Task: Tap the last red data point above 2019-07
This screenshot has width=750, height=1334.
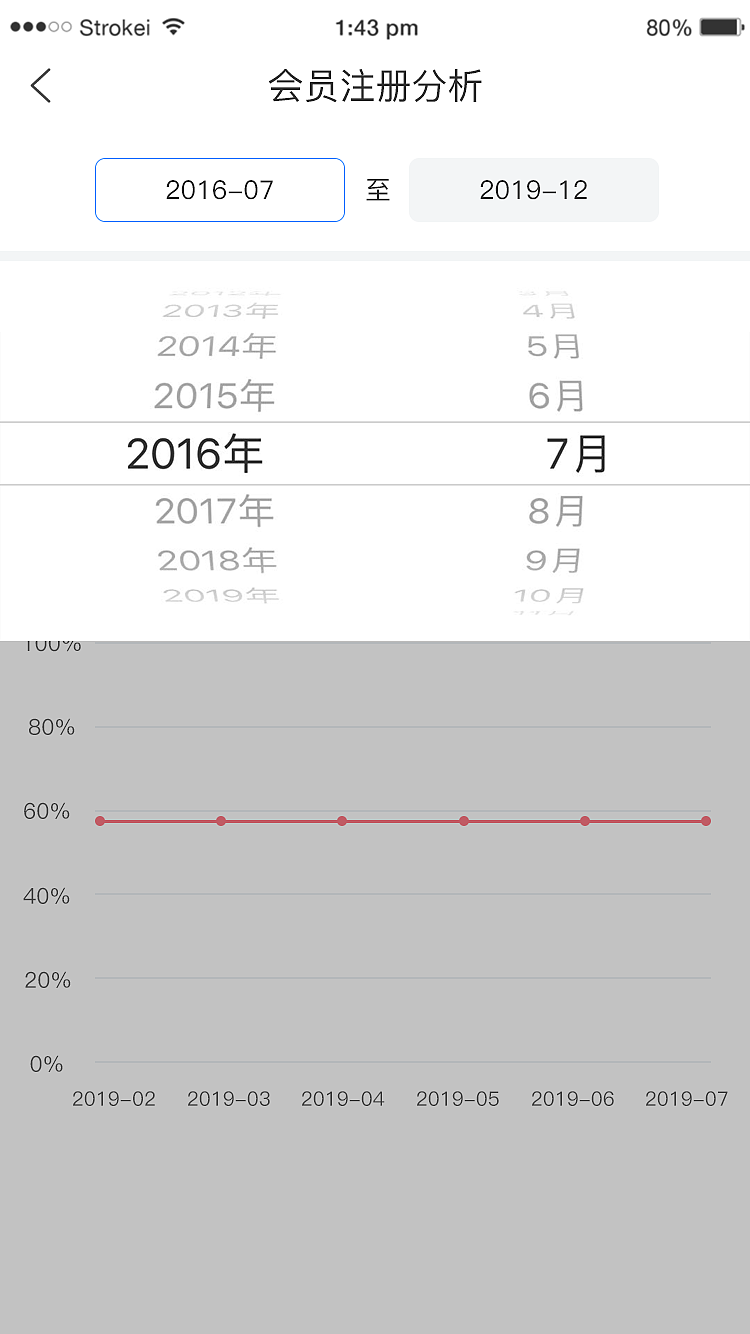Action: [706, 820]
